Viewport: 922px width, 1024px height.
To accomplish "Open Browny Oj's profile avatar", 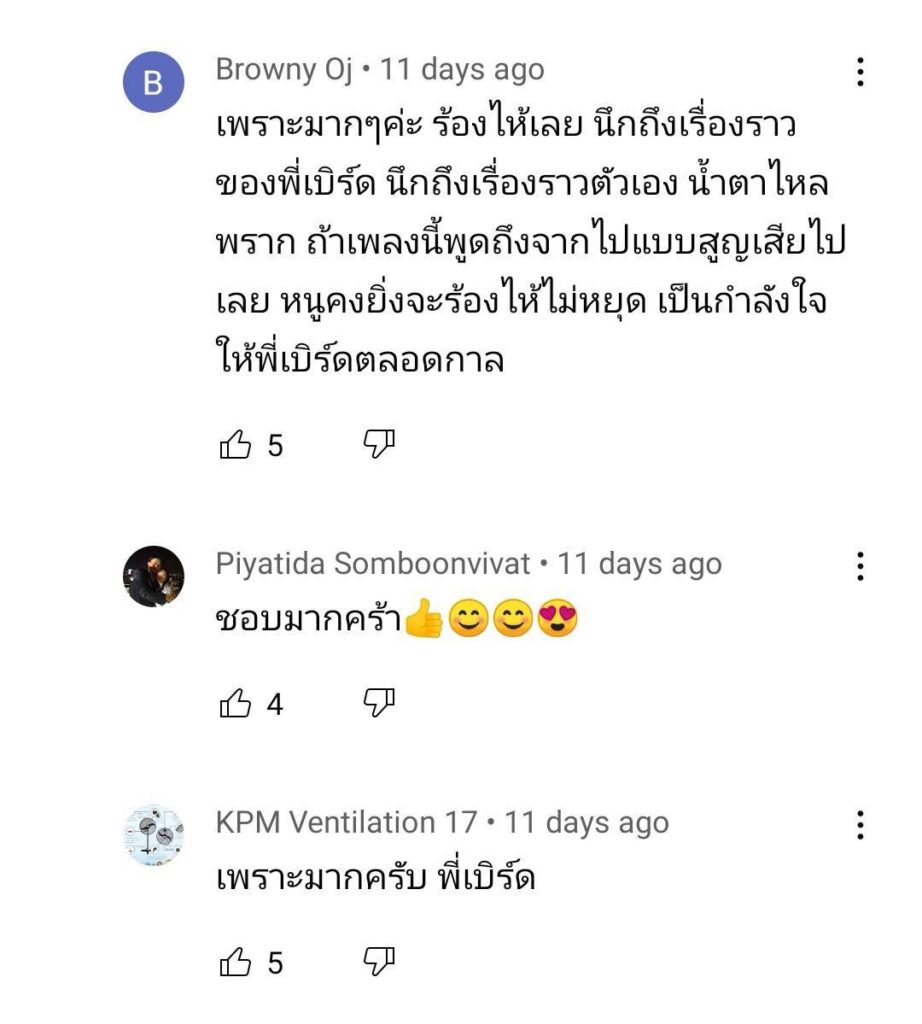I will tap(153, 81).
